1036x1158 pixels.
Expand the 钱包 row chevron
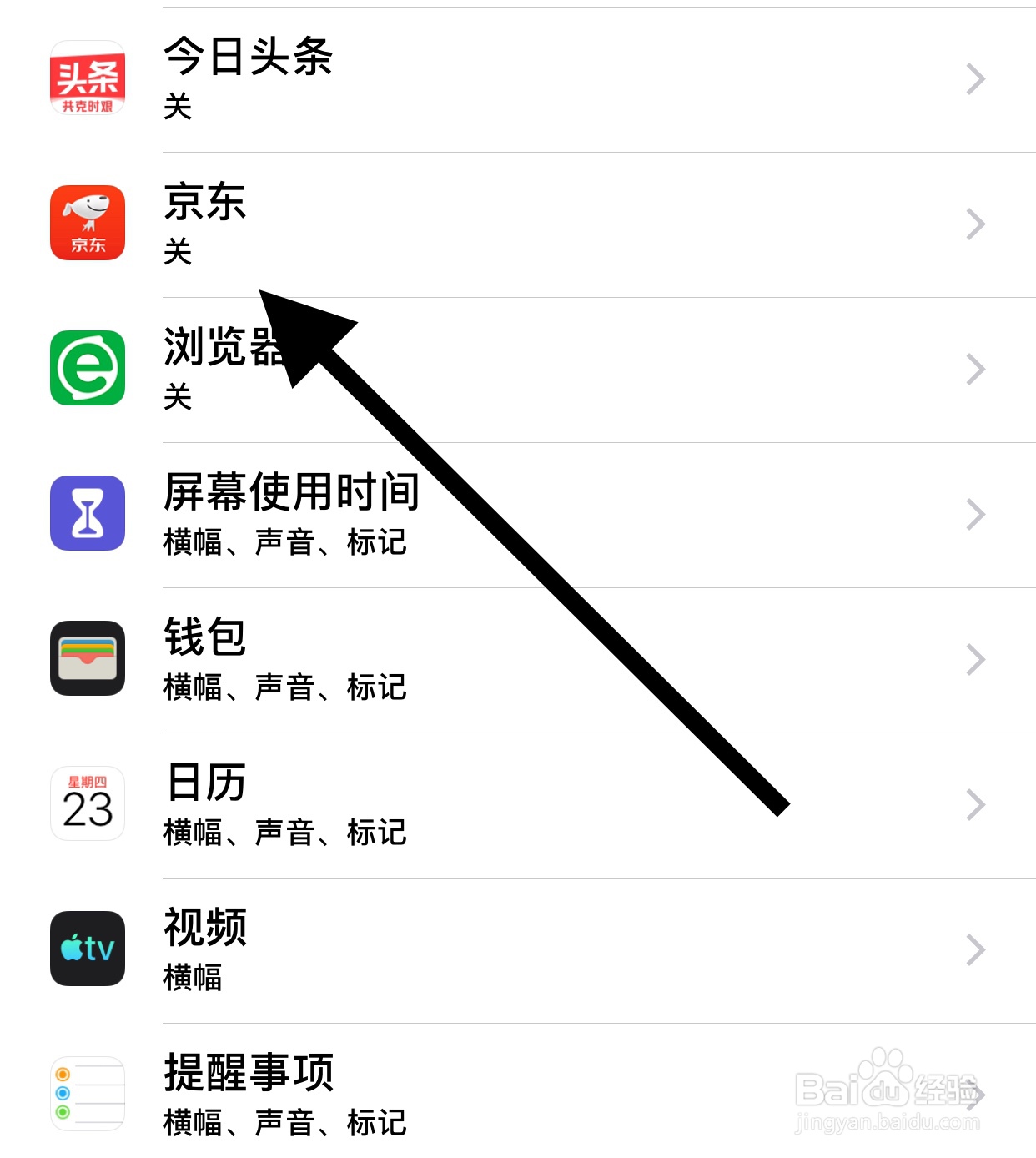click(976, 658)
